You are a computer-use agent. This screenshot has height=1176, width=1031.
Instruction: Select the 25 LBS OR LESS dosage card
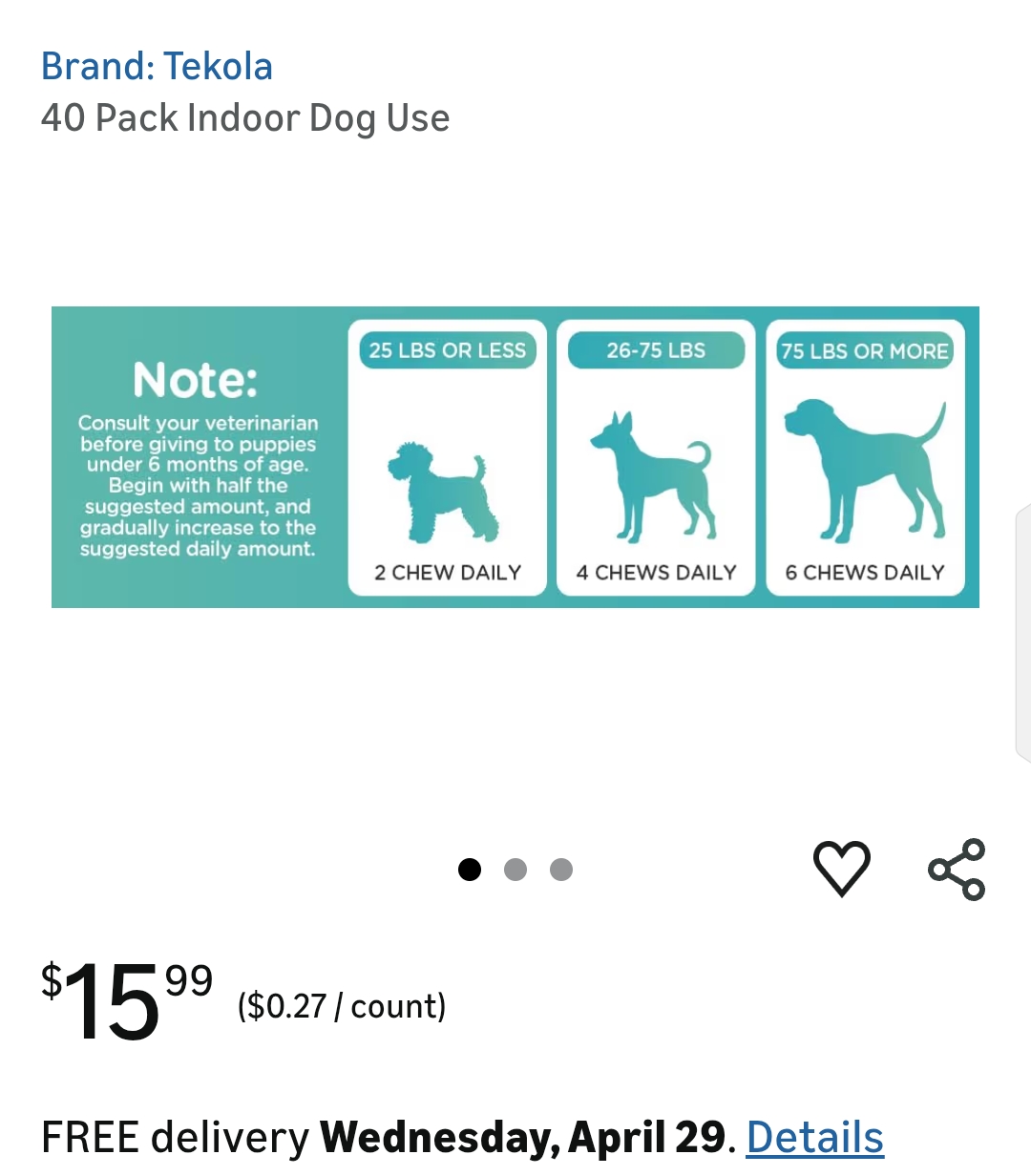[447, 456]
